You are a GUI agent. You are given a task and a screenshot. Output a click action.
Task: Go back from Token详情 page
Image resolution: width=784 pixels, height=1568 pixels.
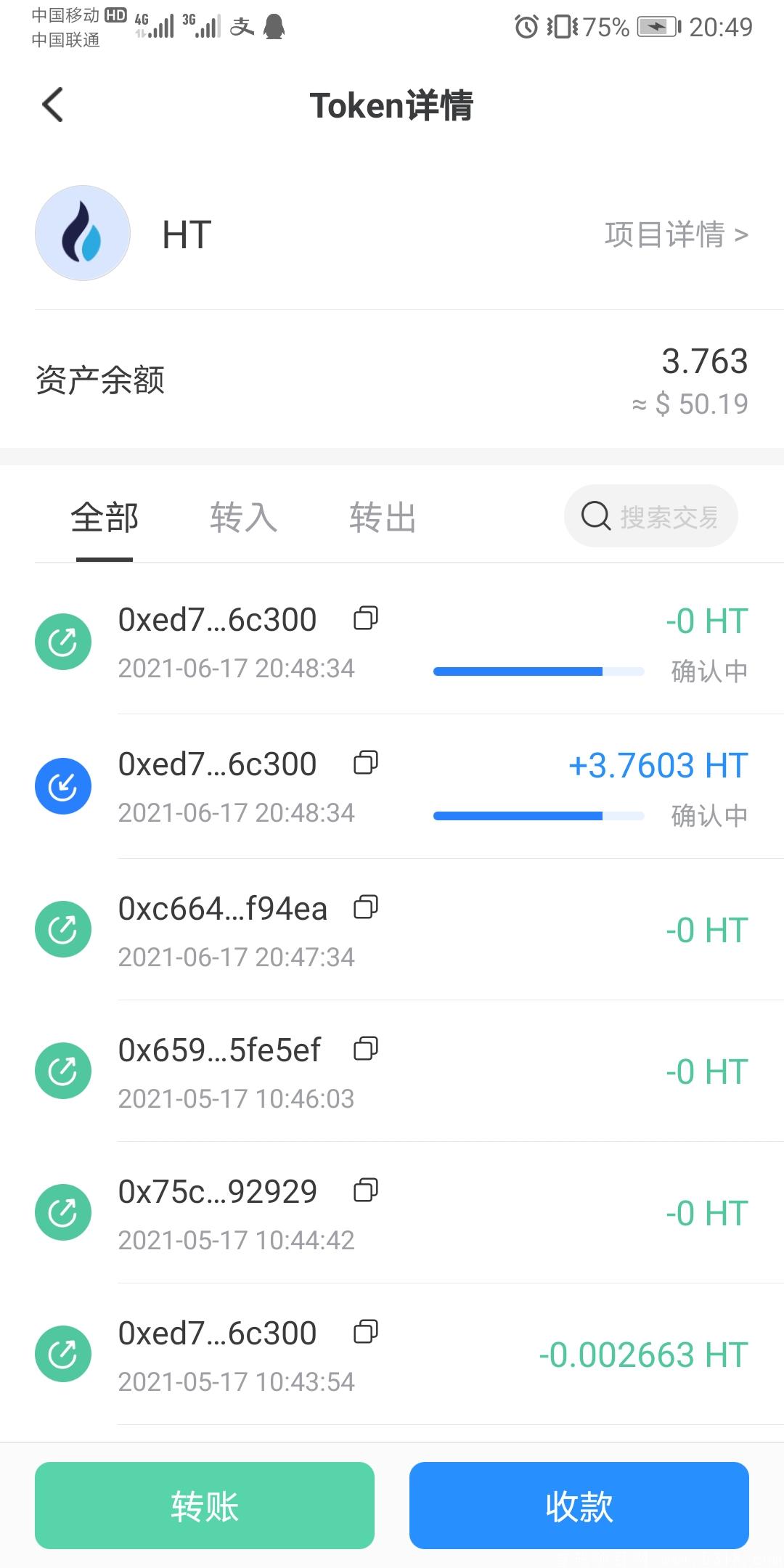click(x=53, y=105)
